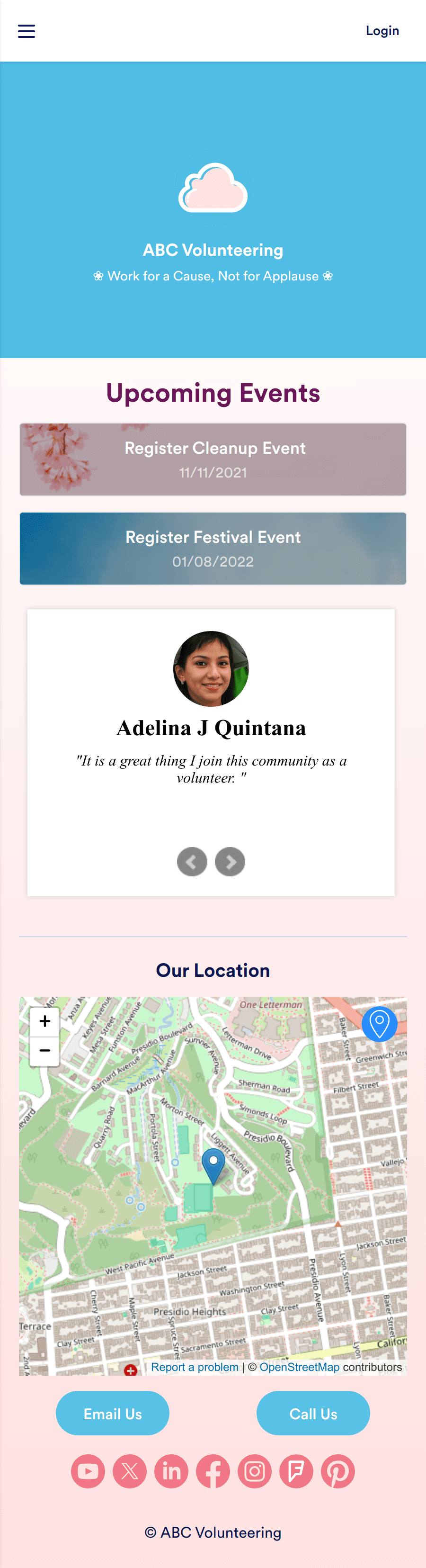426x1568 pixels.
Task: Tap the blue locate-me map button
Action: tap(379, 1024)
